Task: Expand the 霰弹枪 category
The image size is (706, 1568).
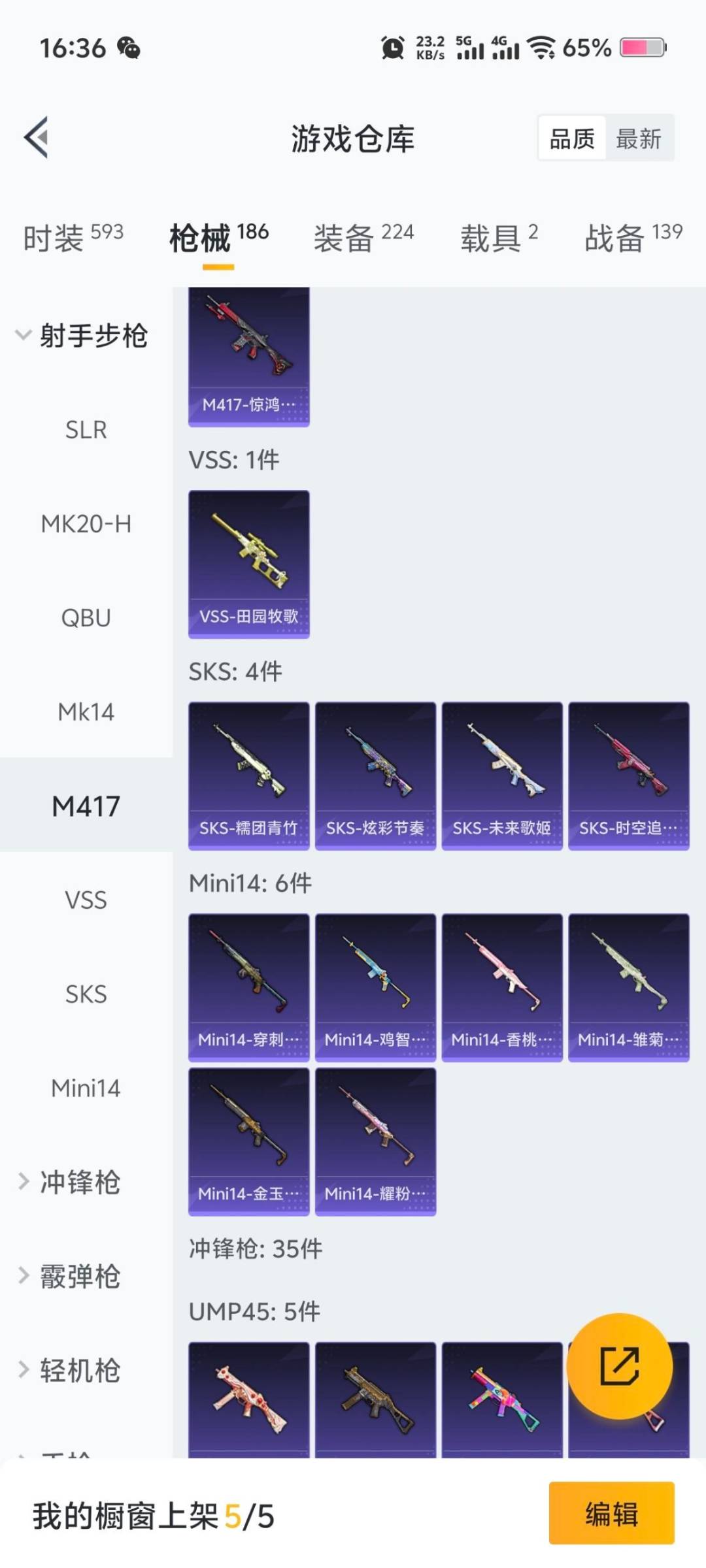Action: pos(71,1277)
